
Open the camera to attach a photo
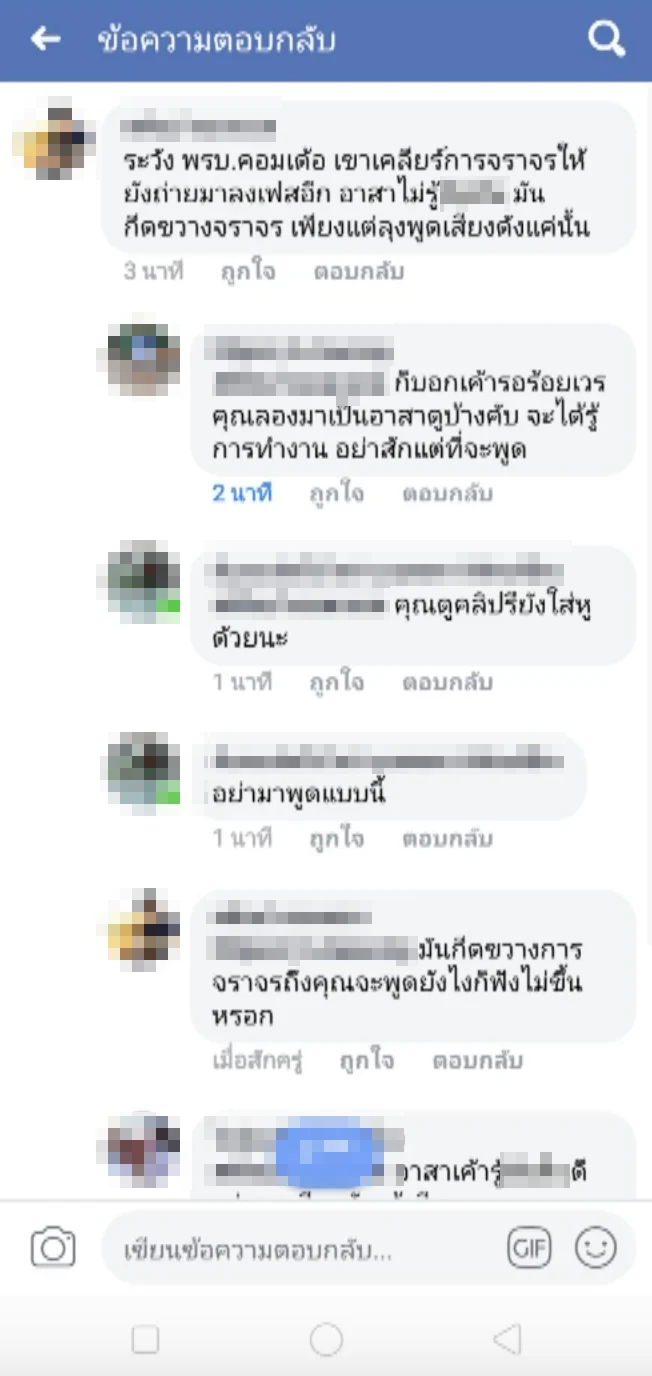(53, 1248)
